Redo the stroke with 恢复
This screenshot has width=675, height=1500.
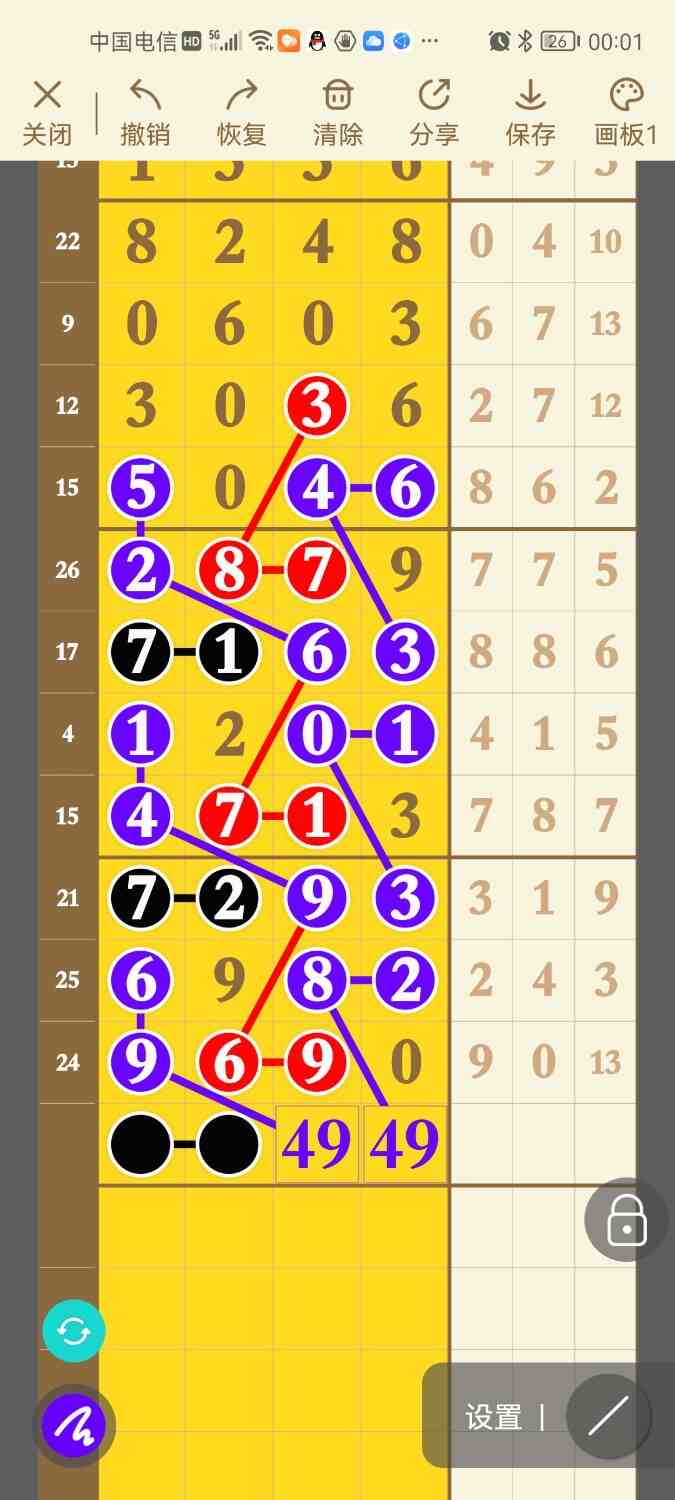[x=241, y=113]
